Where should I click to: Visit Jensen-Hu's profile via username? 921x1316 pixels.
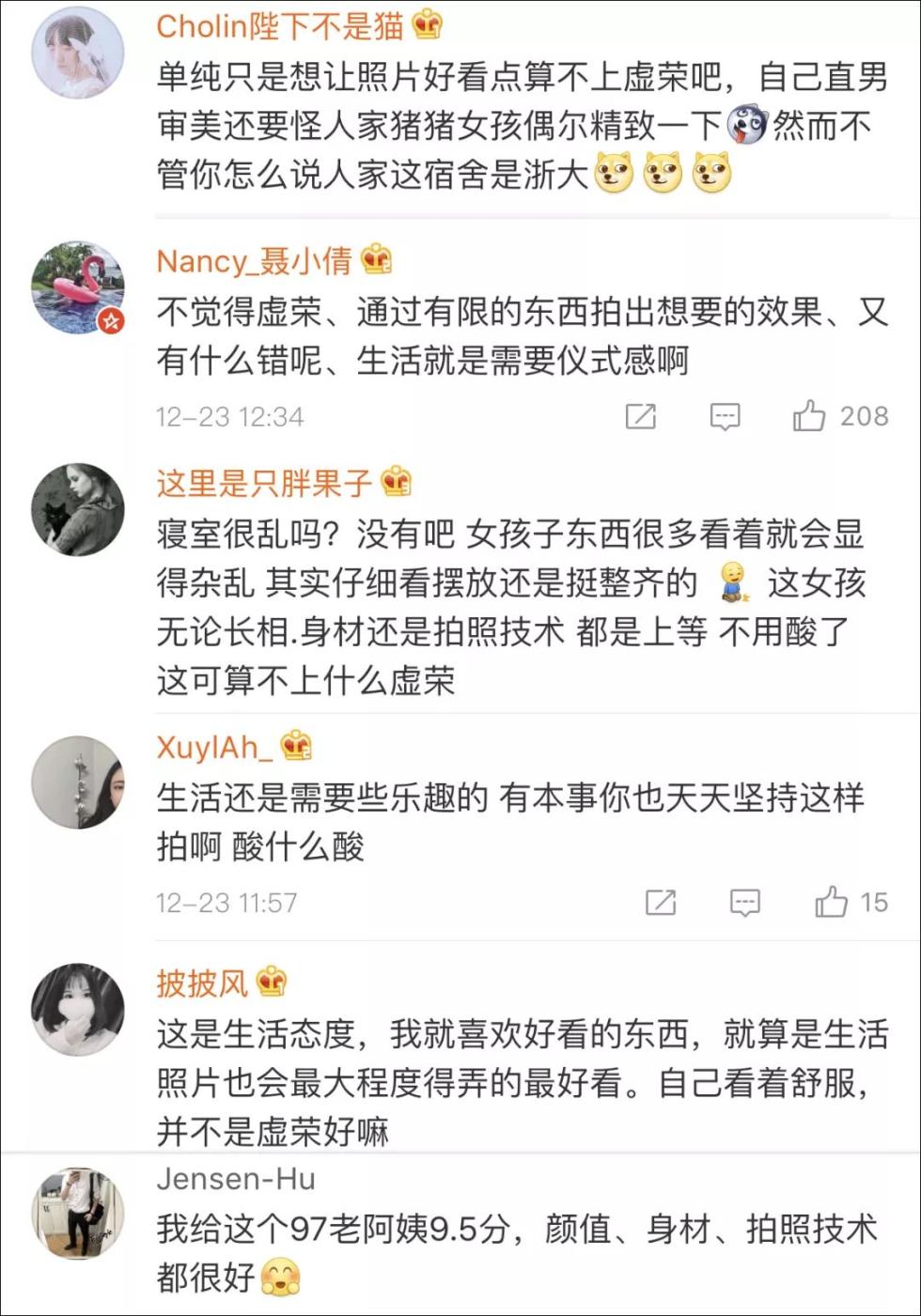click(236, 1179)
